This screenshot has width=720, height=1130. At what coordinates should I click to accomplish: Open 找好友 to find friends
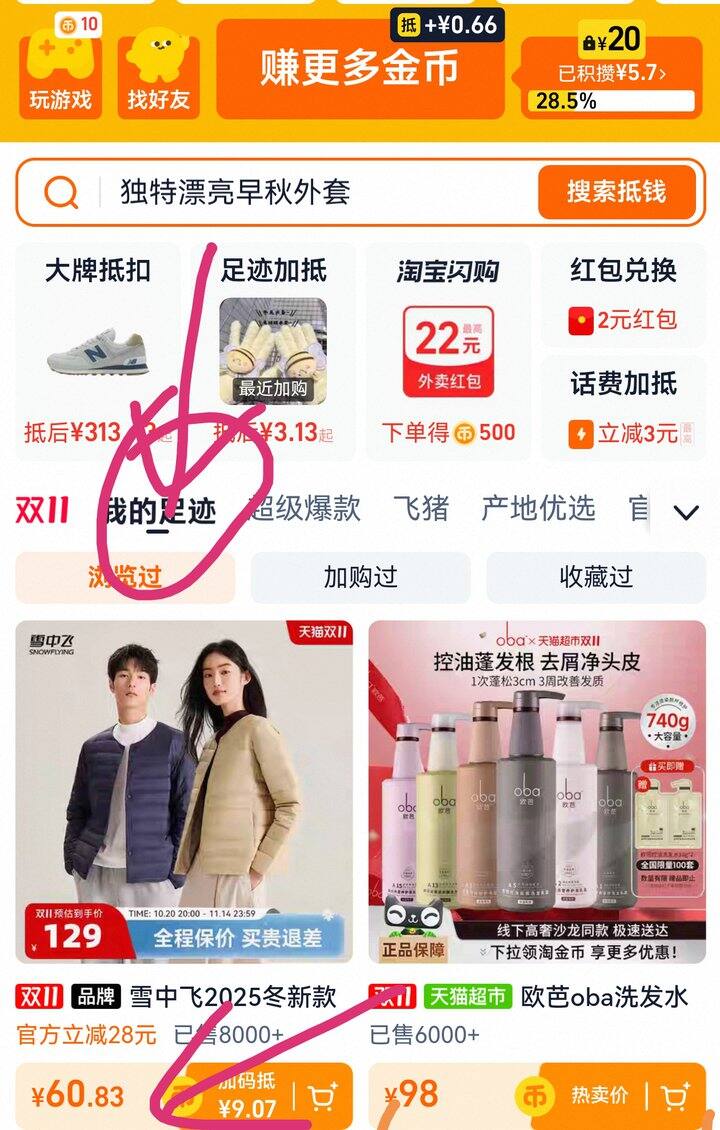tap(158, 72)
